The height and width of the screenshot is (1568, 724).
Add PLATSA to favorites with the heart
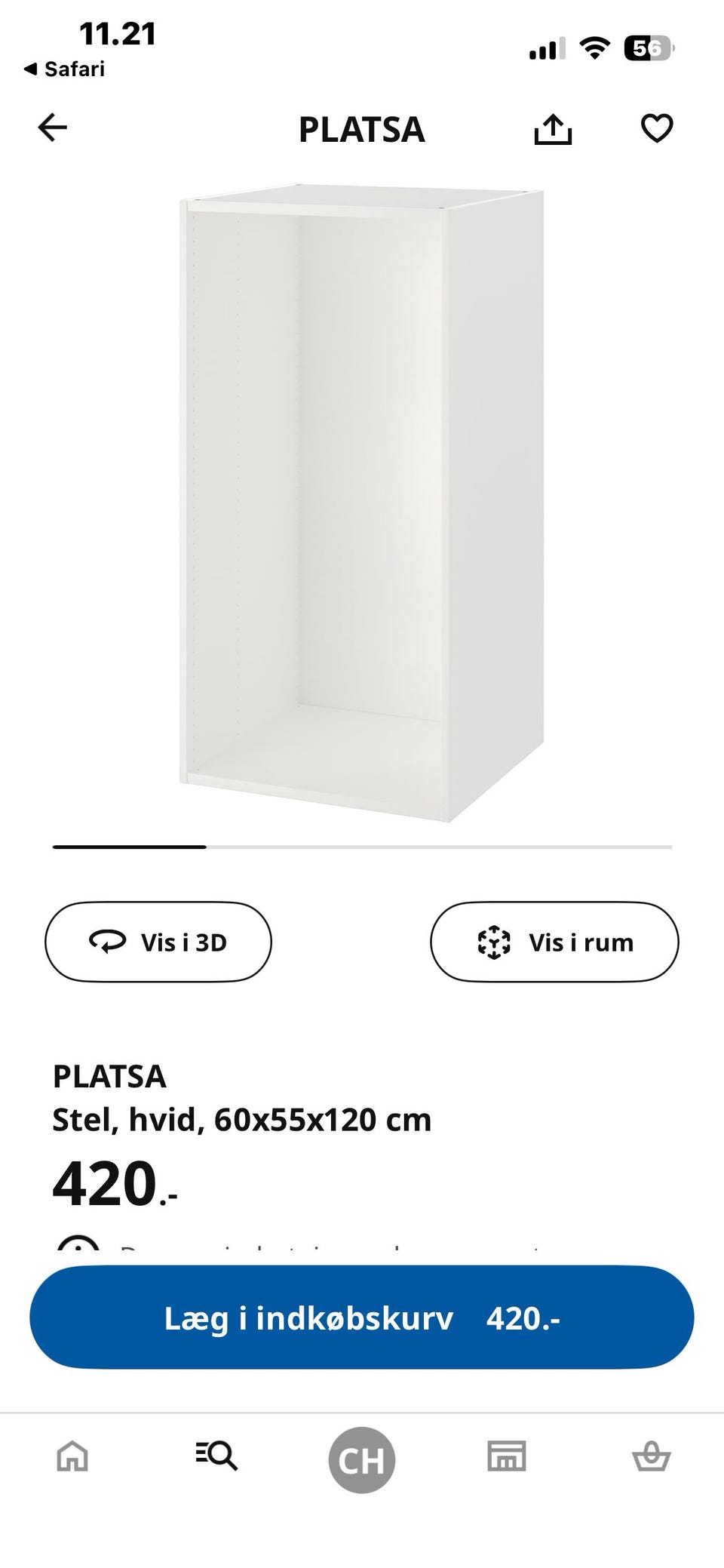[x=656, y=128]
